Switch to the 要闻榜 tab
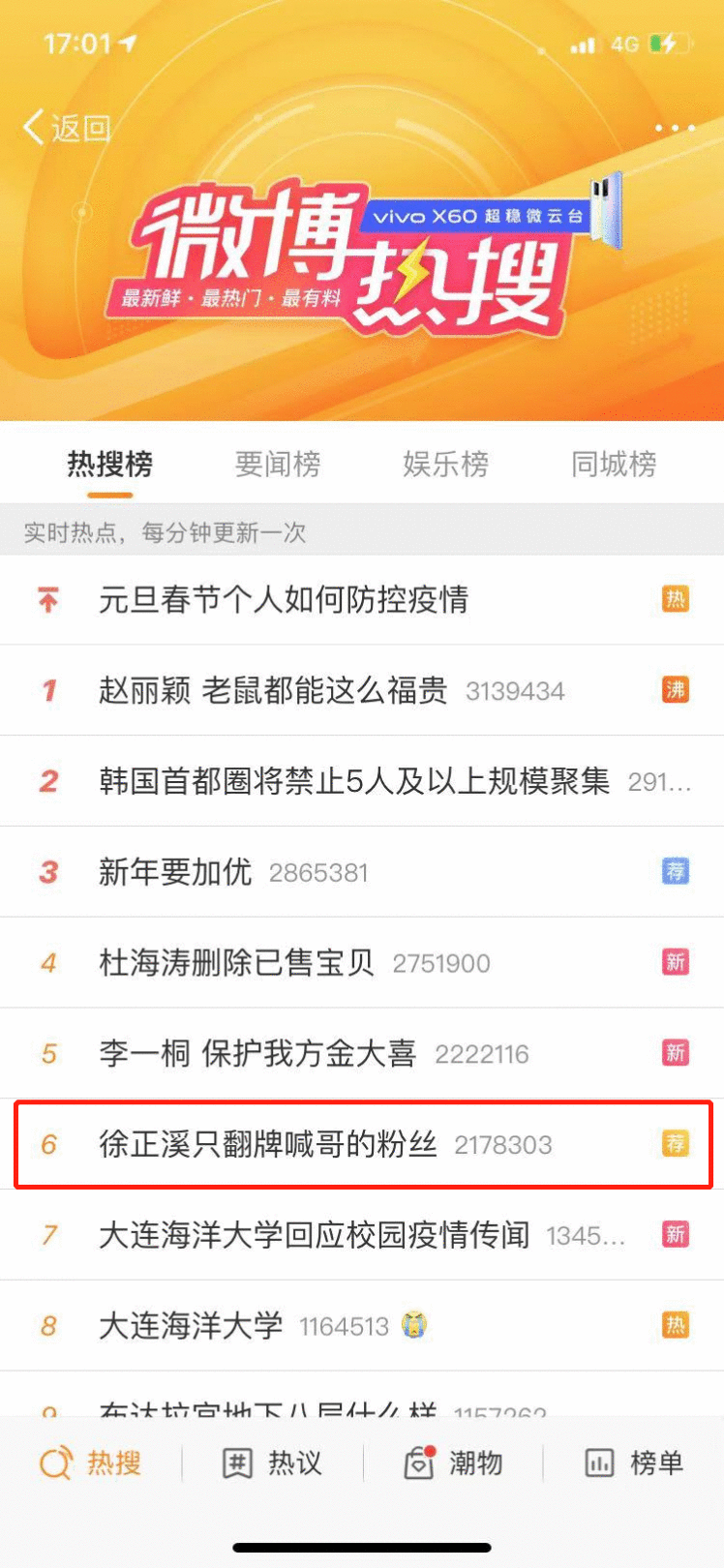The image size is (724, 1568). click(x=276, y=465)
